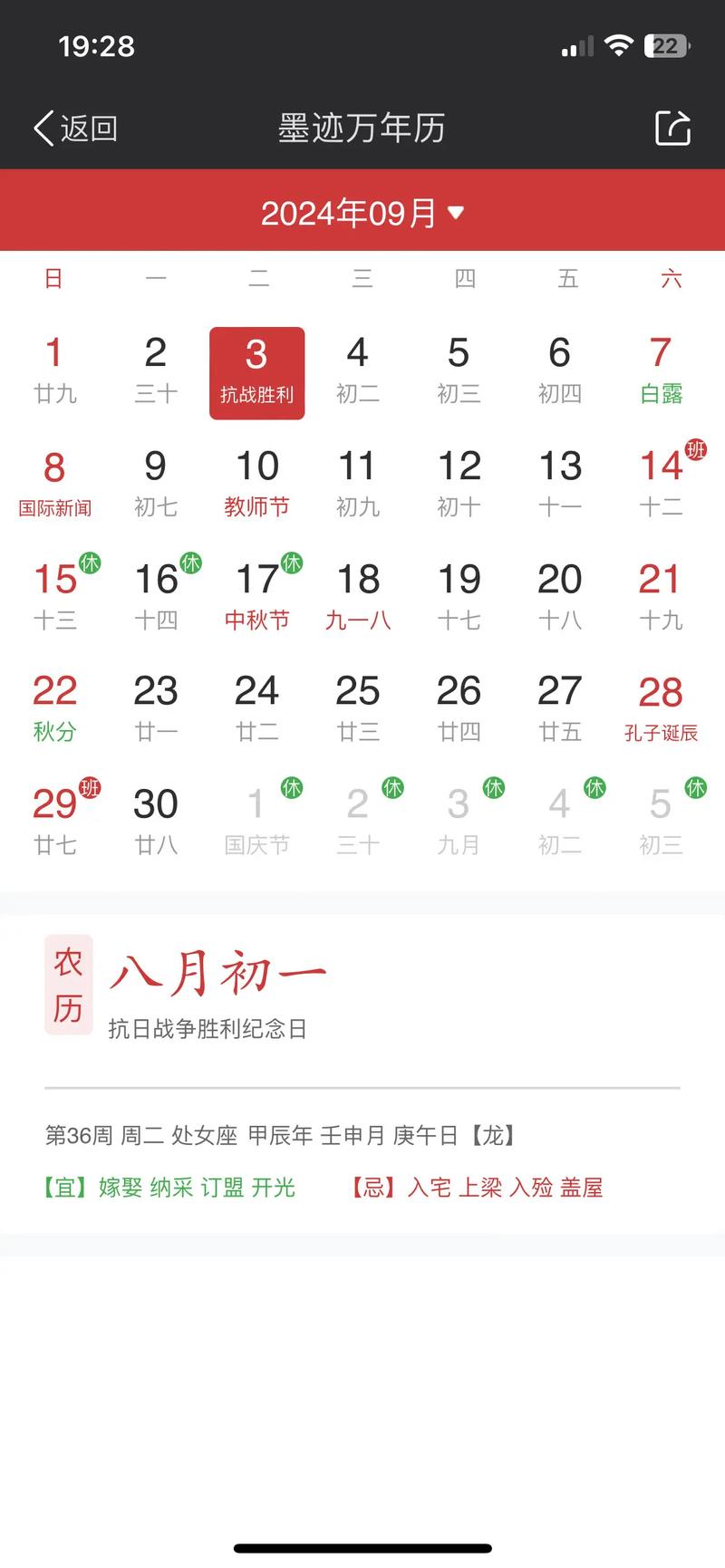This screenshot has height=1568, width=725.
Task: Share this calendar page
Action: pos(672,129)
